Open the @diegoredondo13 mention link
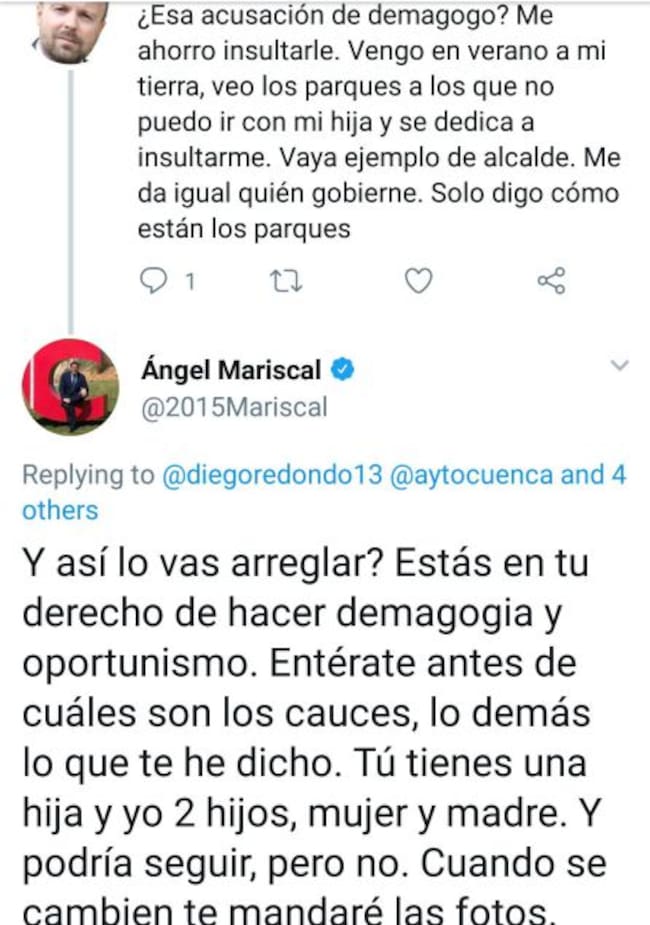Viewport: 650px width, 925px height. [x=272, y=475]
